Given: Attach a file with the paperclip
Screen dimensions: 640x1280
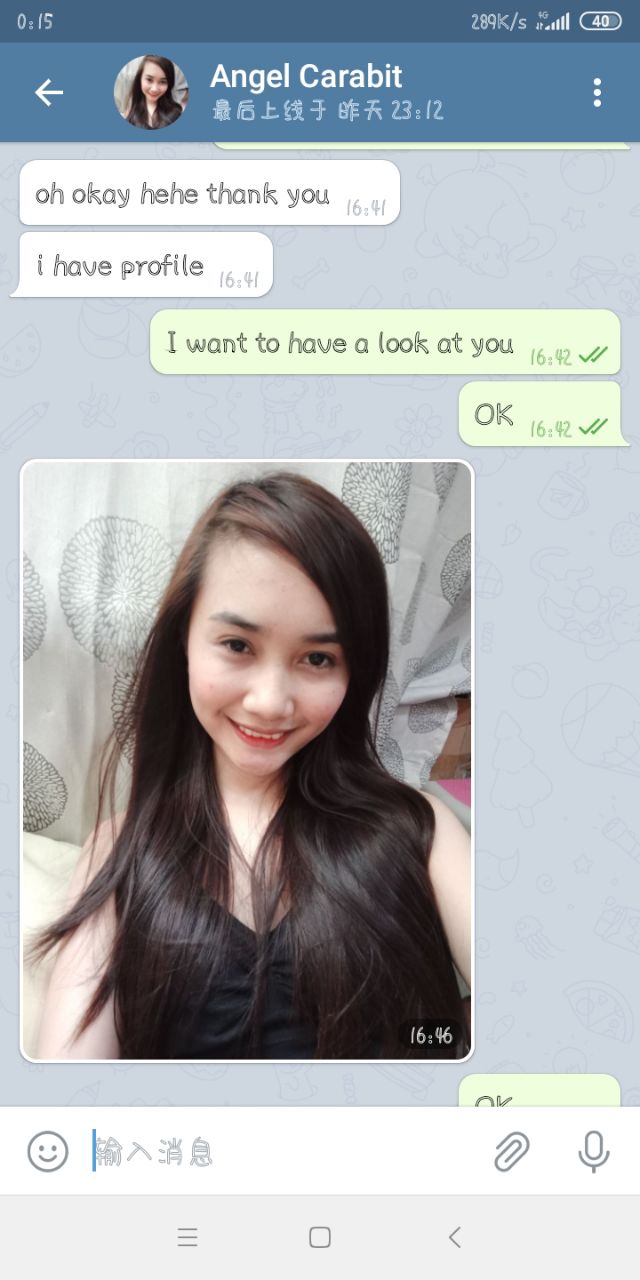Looking at the screenshot, I should pos(511,1152).
